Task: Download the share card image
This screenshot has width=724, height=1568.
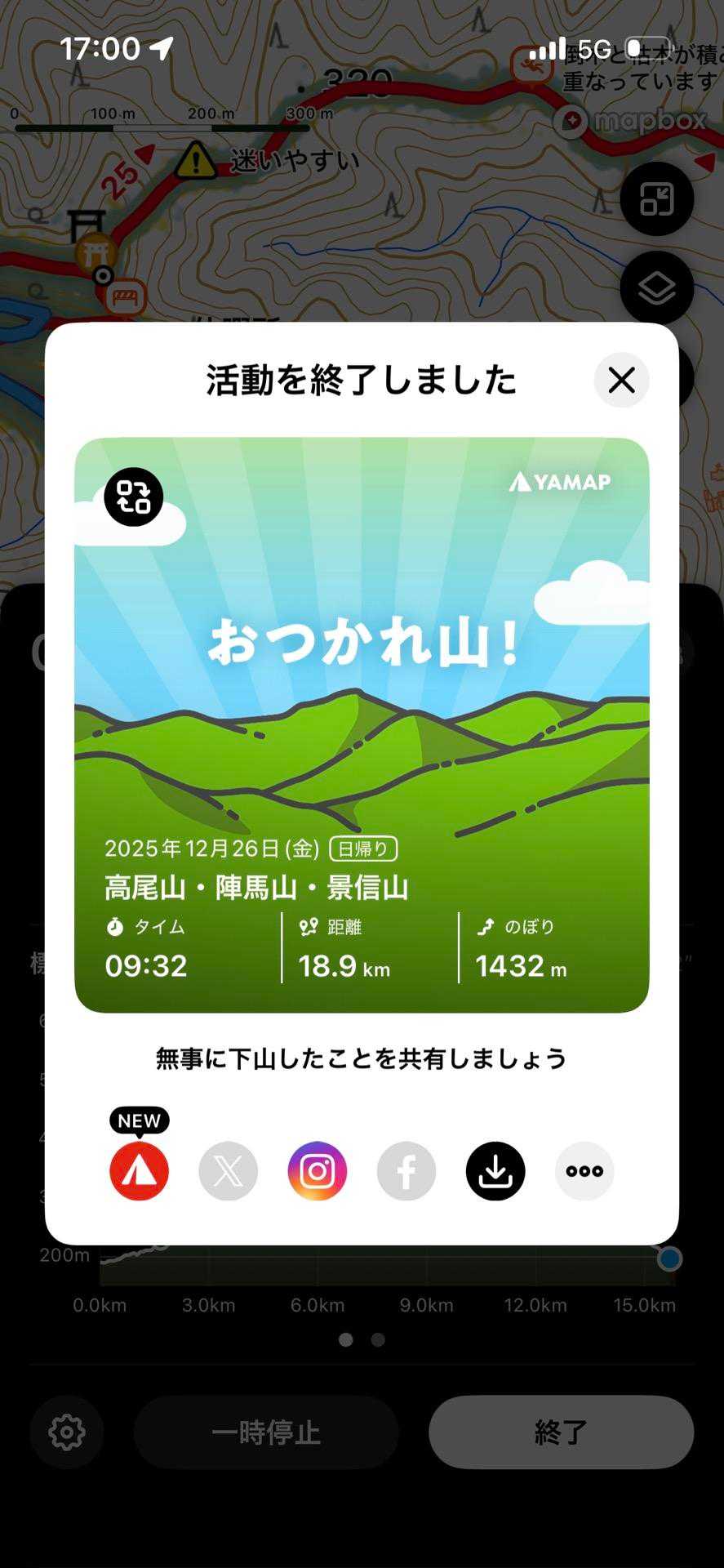Action: (495, 1171)
